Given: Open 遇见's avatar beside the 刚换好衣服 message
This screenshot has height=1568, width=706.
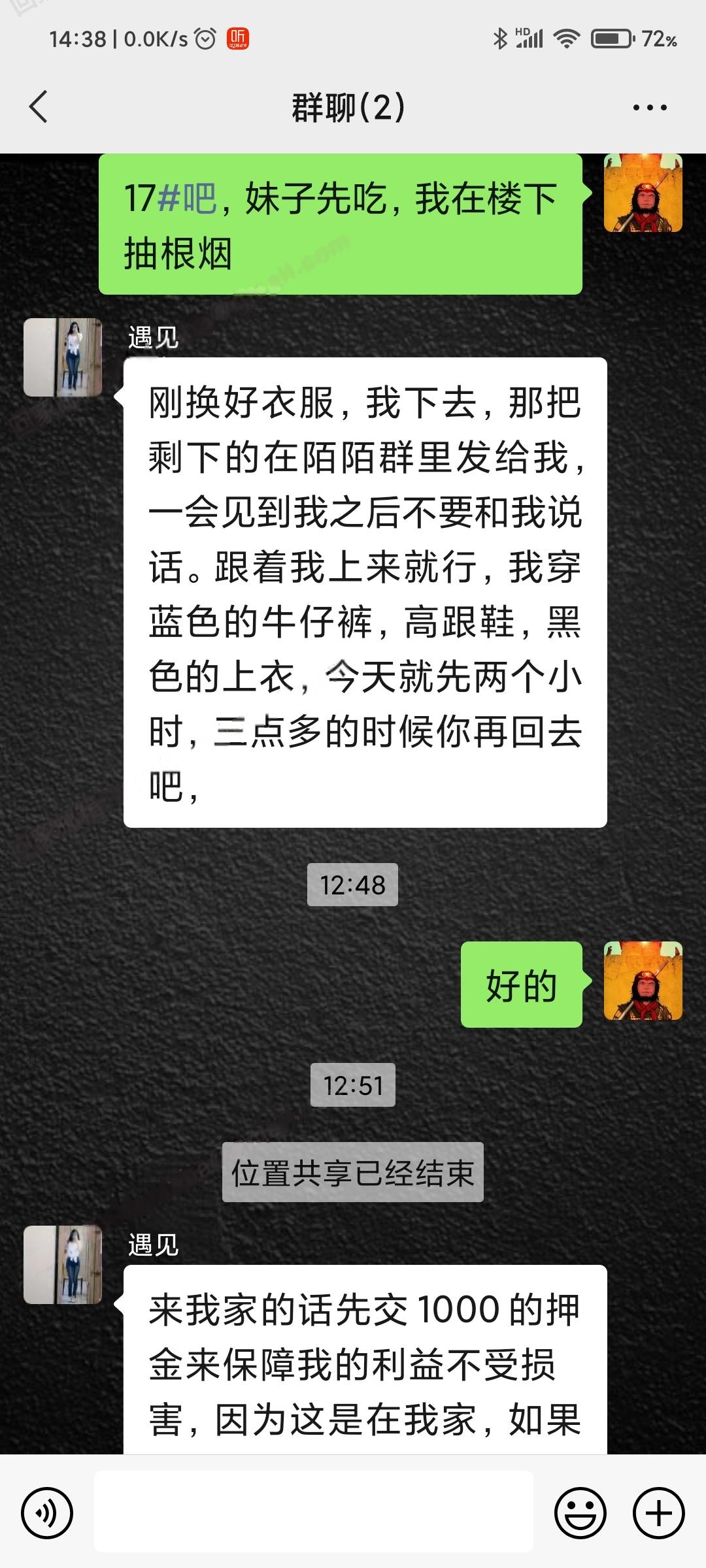Looking at the screenshot, I should point(63,357).
